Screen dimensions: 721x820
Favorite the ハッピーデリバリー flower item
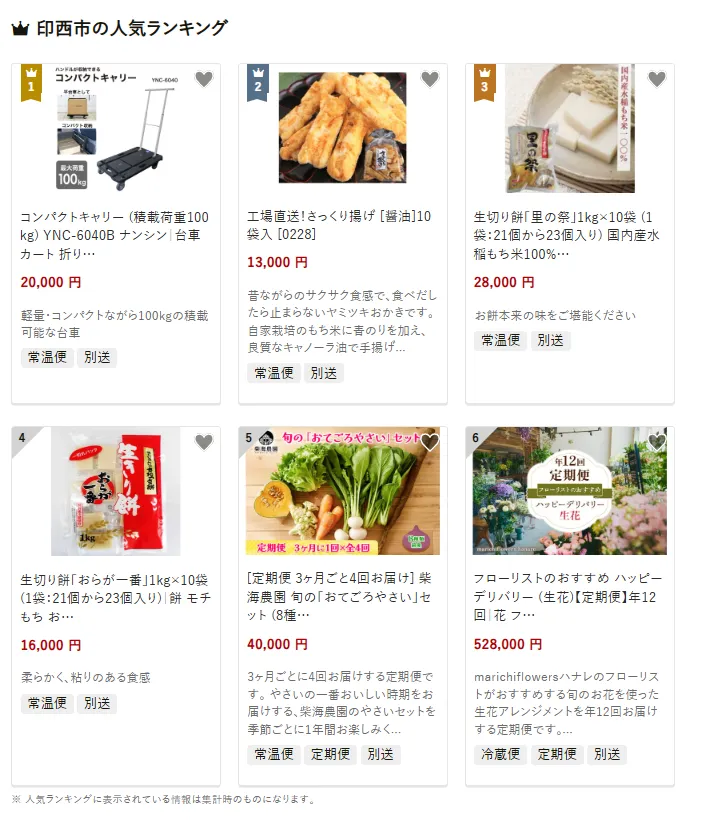coord(657,442)
